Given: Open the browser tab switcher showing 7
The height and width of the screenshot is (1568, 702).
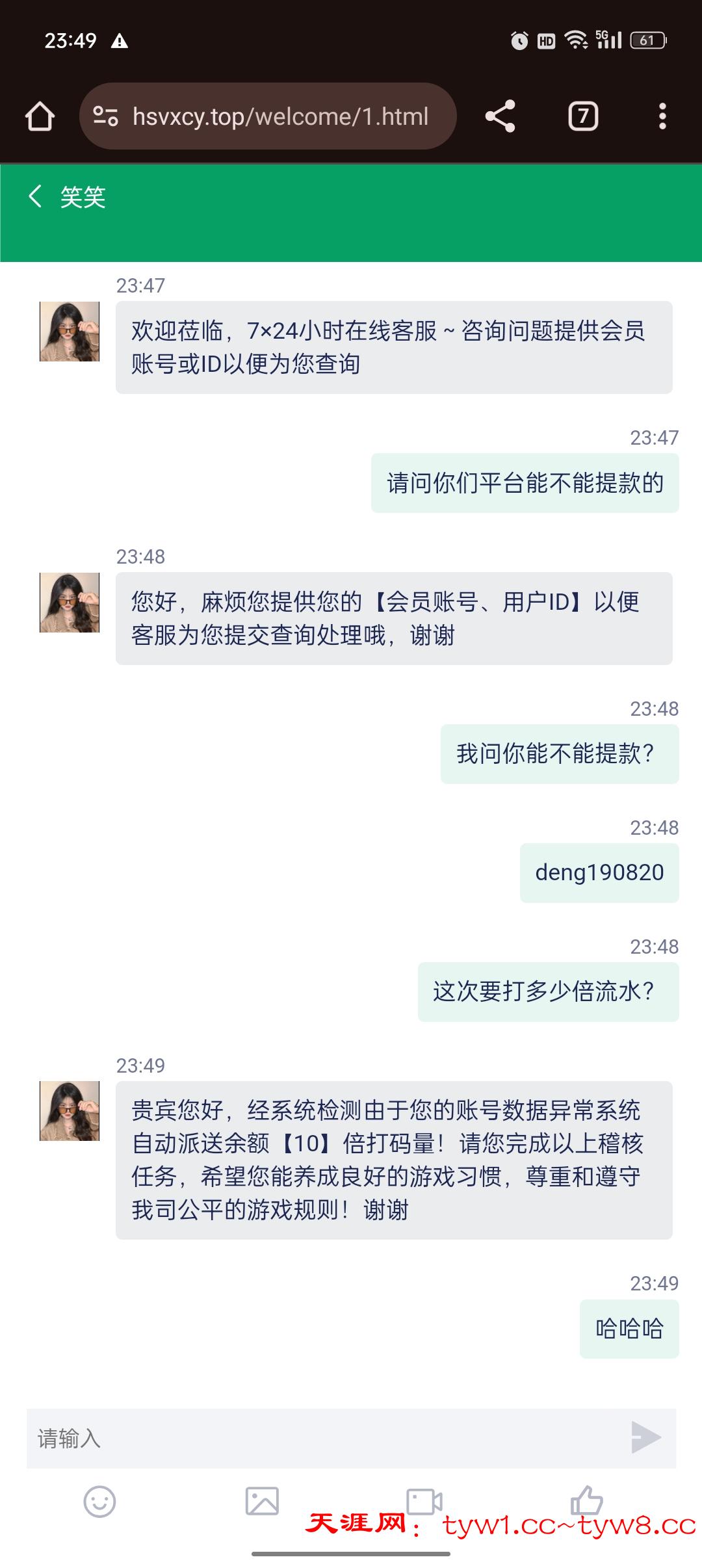Looking at the screenshot, I should (583, 117).
